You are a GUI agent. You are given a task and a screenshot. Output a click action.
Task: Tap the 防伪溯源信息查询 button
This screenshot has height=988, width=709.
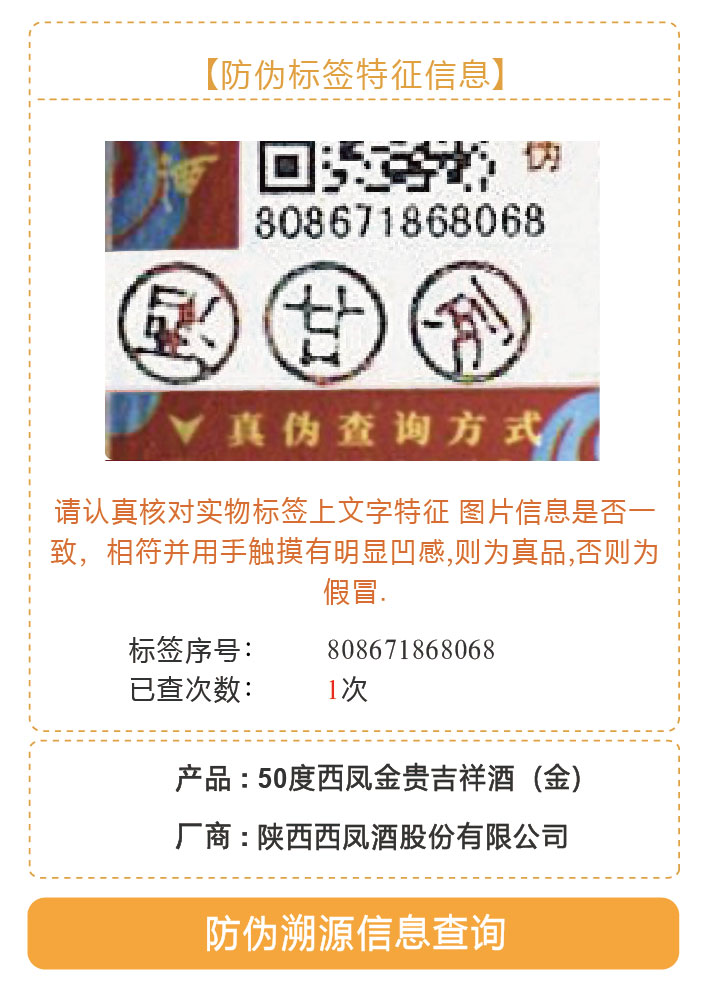[x=354, y=932]
